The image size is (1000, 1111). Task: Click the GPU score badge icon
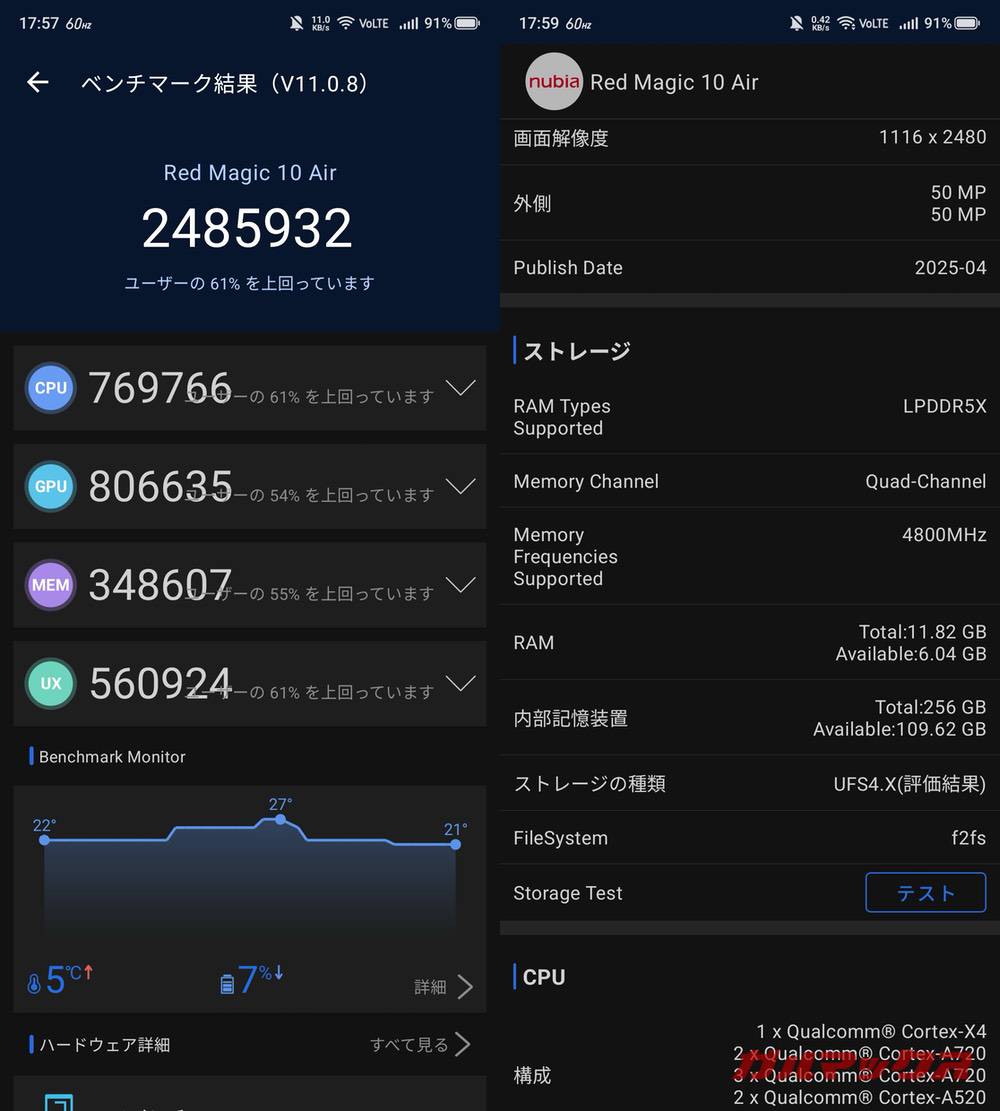coord(50,487)
